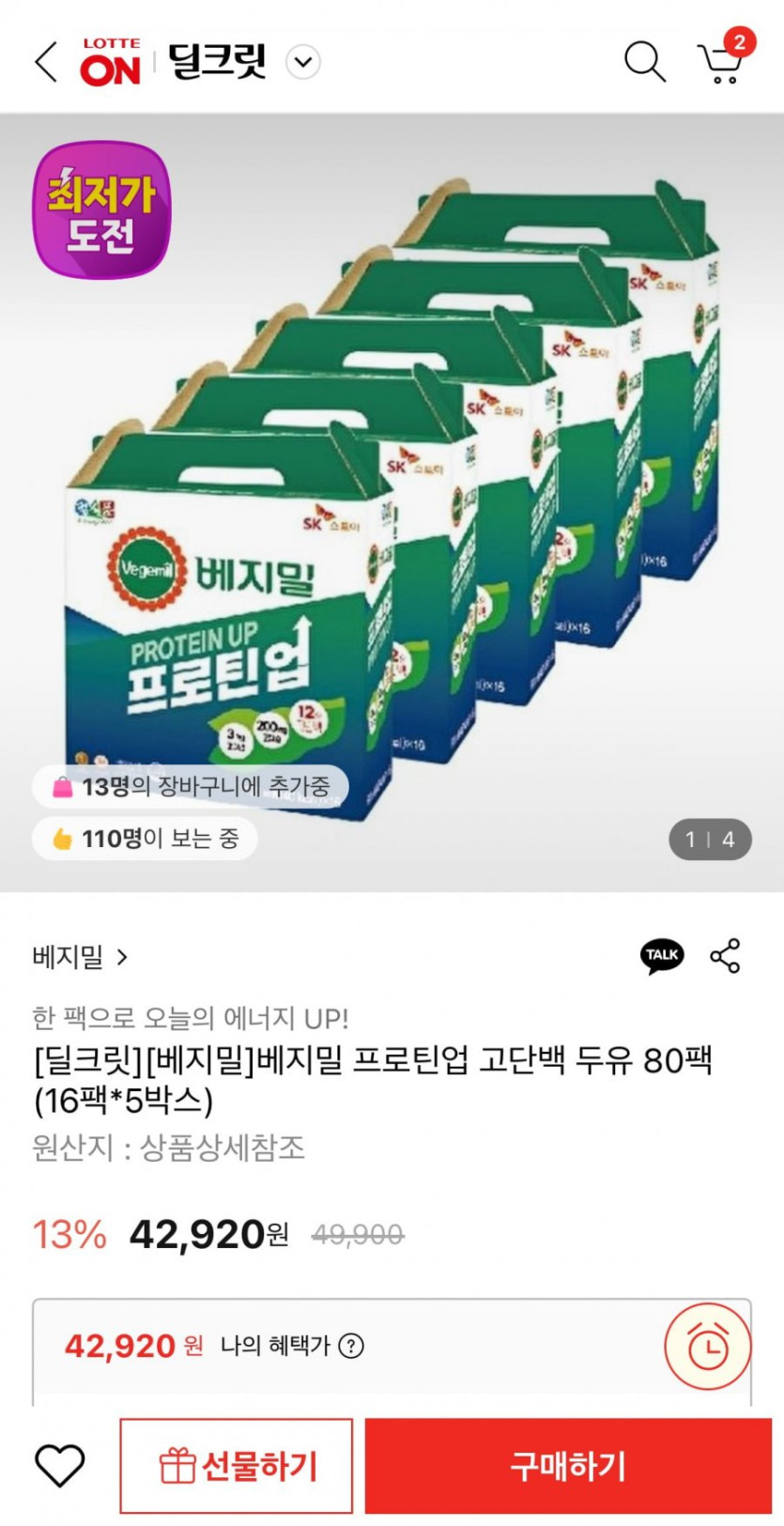Tap the share icon next to KakaoTalk

click(x=725, y=956)
